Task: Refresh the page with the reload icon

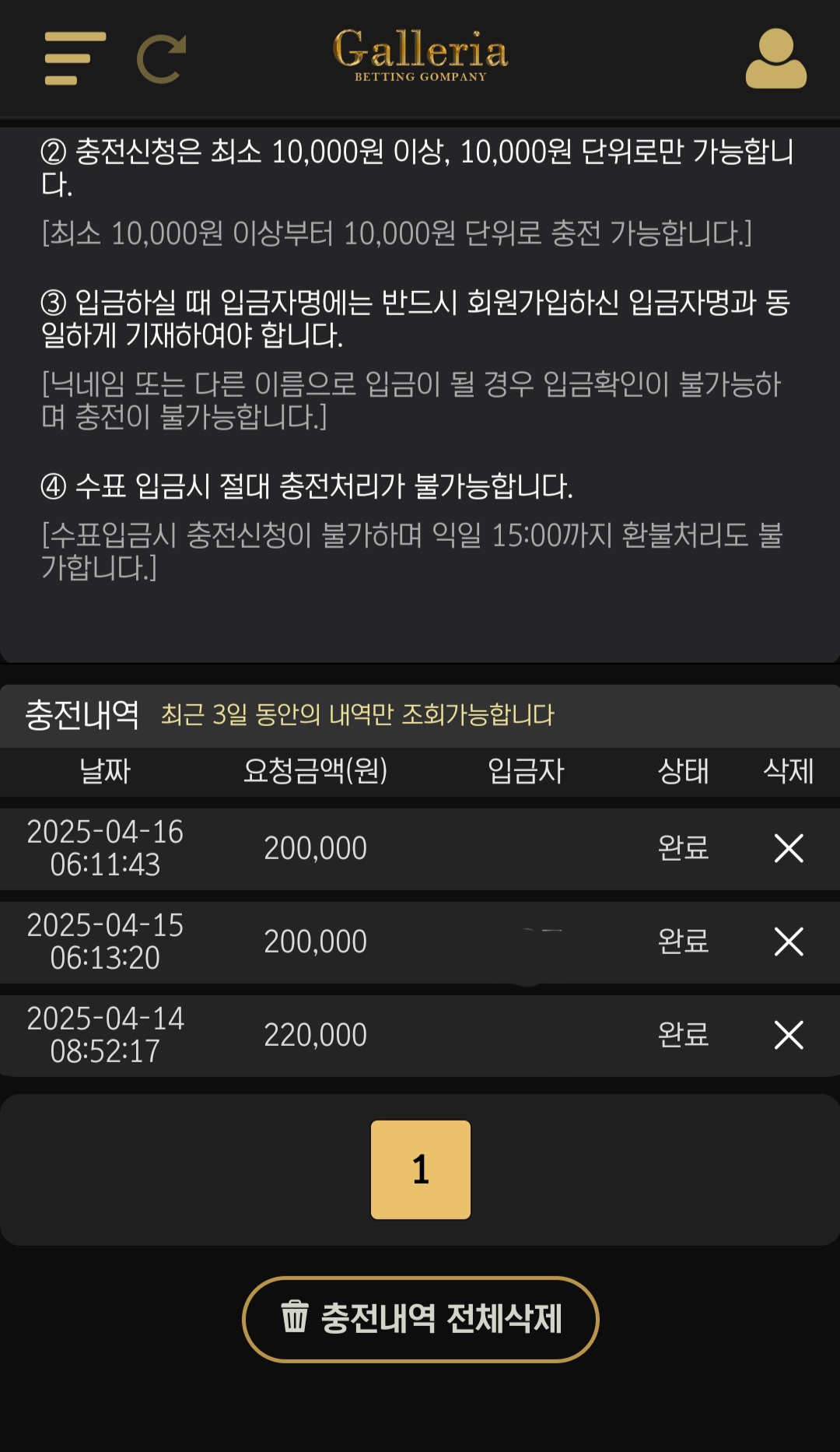Action: (162, 58)
